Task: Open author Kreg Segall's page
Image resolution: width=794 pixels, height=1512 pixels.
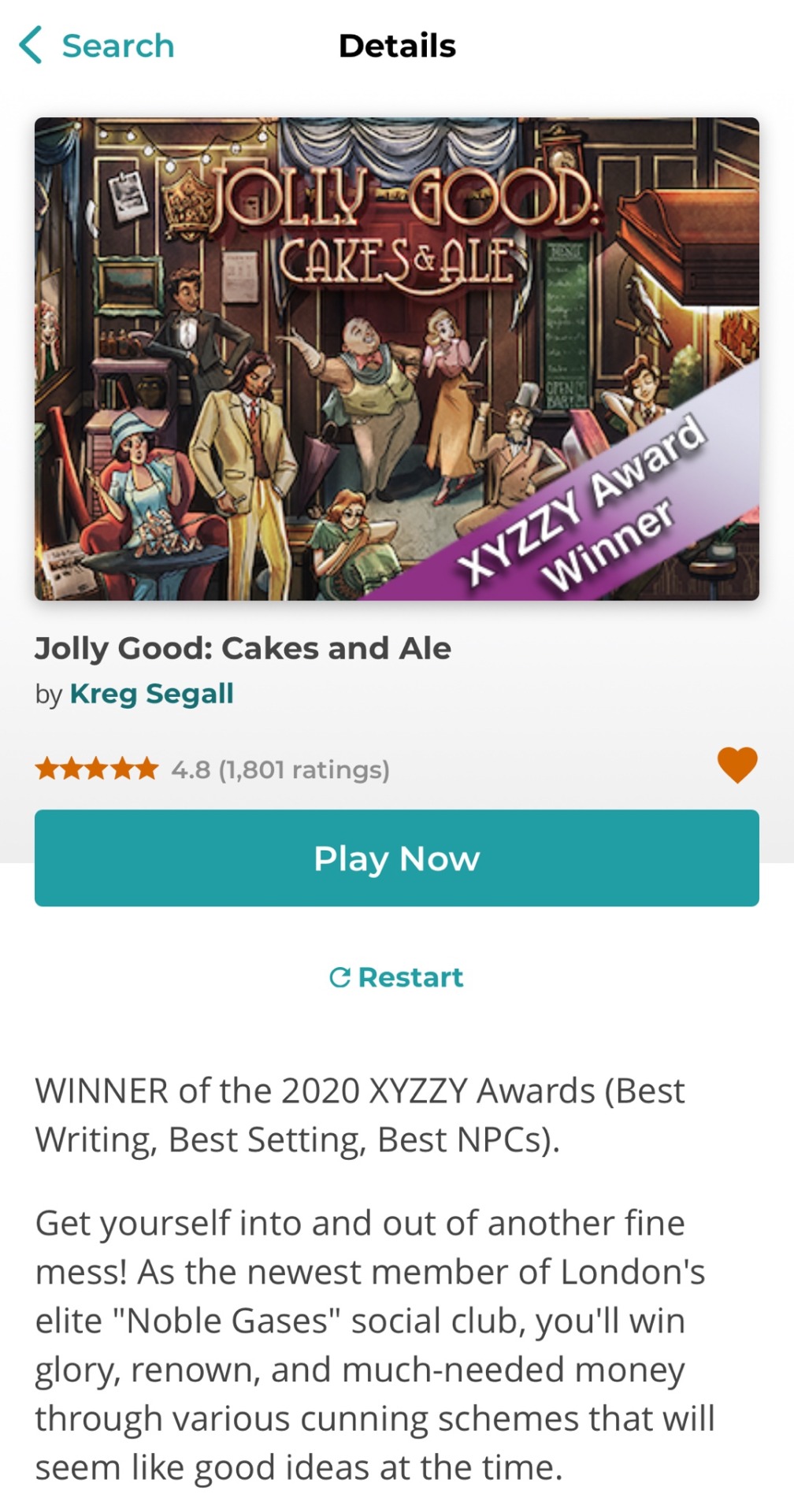Action: pyautogui.click(x=151, y=694)
